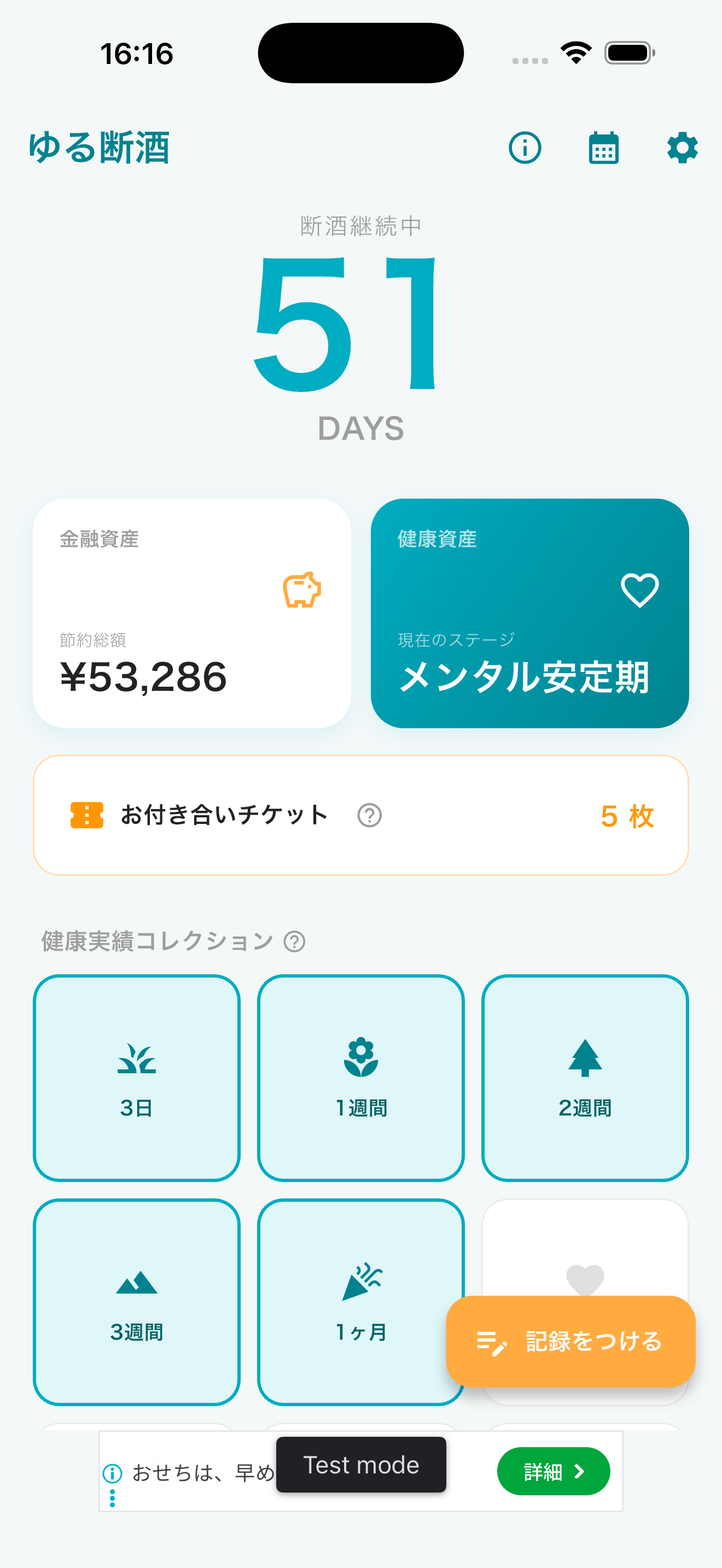Select the 3週間 achievement badge
Image resolution: width=722 pixels, height=1568 pixels.
pyautogui.click(x=136, y=1302)
